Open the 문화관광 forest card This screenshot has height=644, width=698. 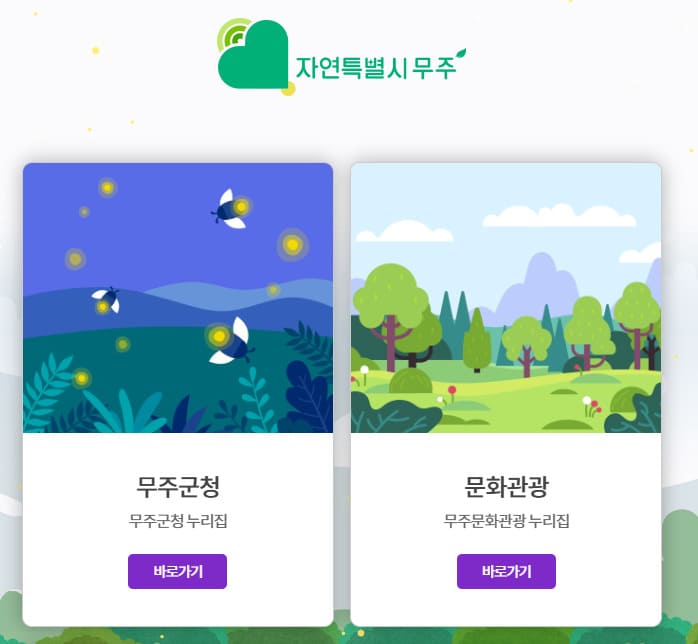506,300
